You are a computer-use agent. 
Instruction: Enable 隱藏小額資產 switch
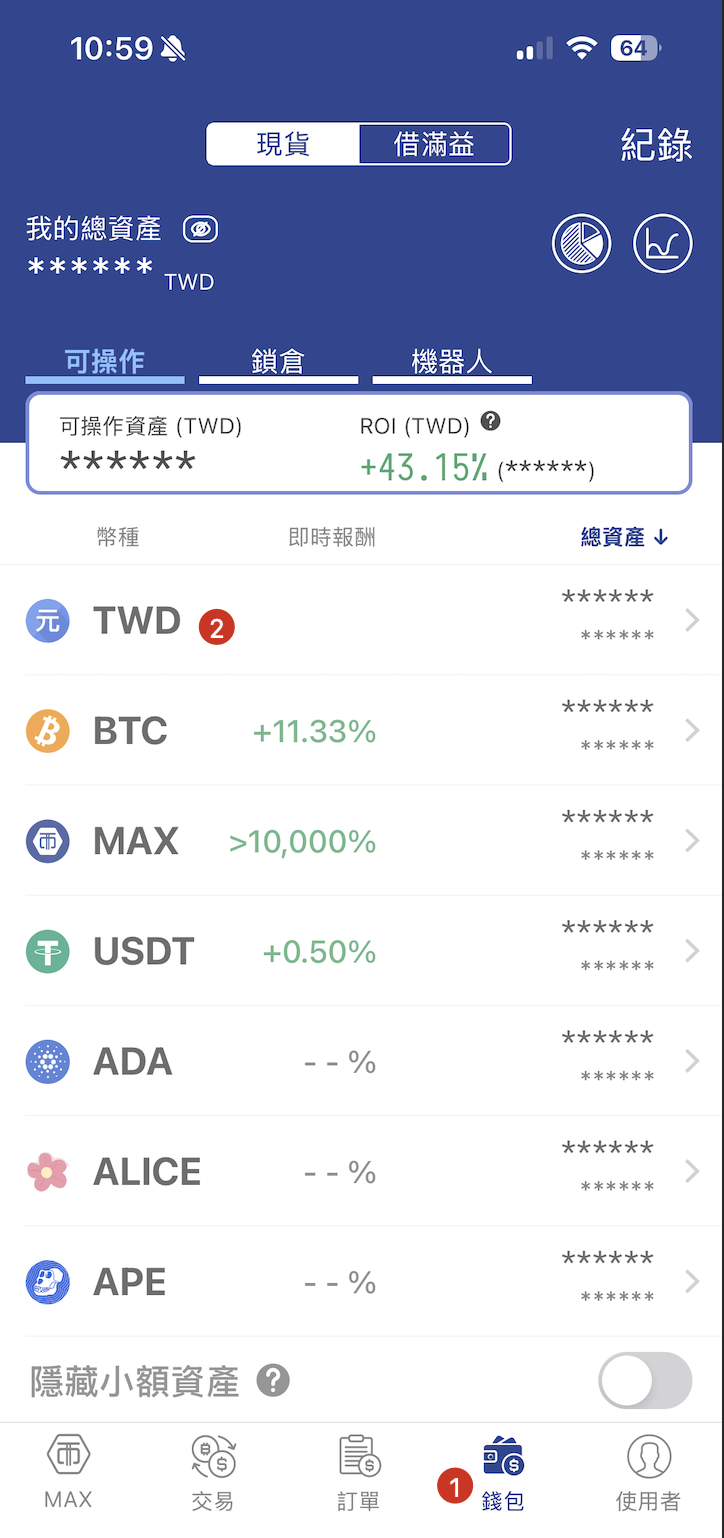(x=644, y=1381)
